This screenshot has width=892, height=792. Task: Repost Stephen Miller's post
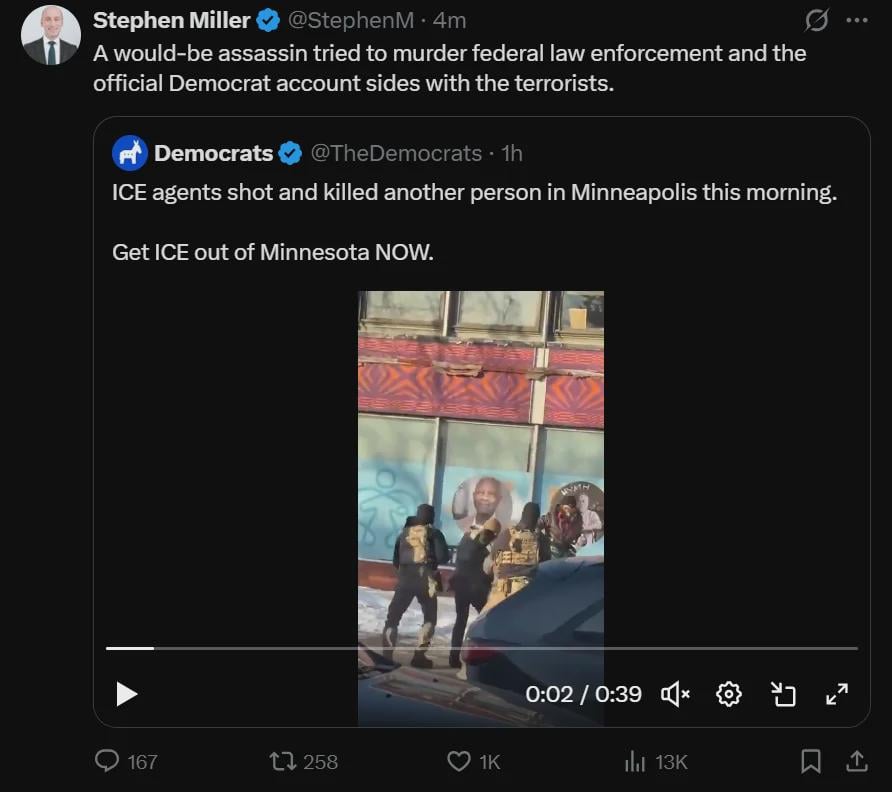(284, 761)
